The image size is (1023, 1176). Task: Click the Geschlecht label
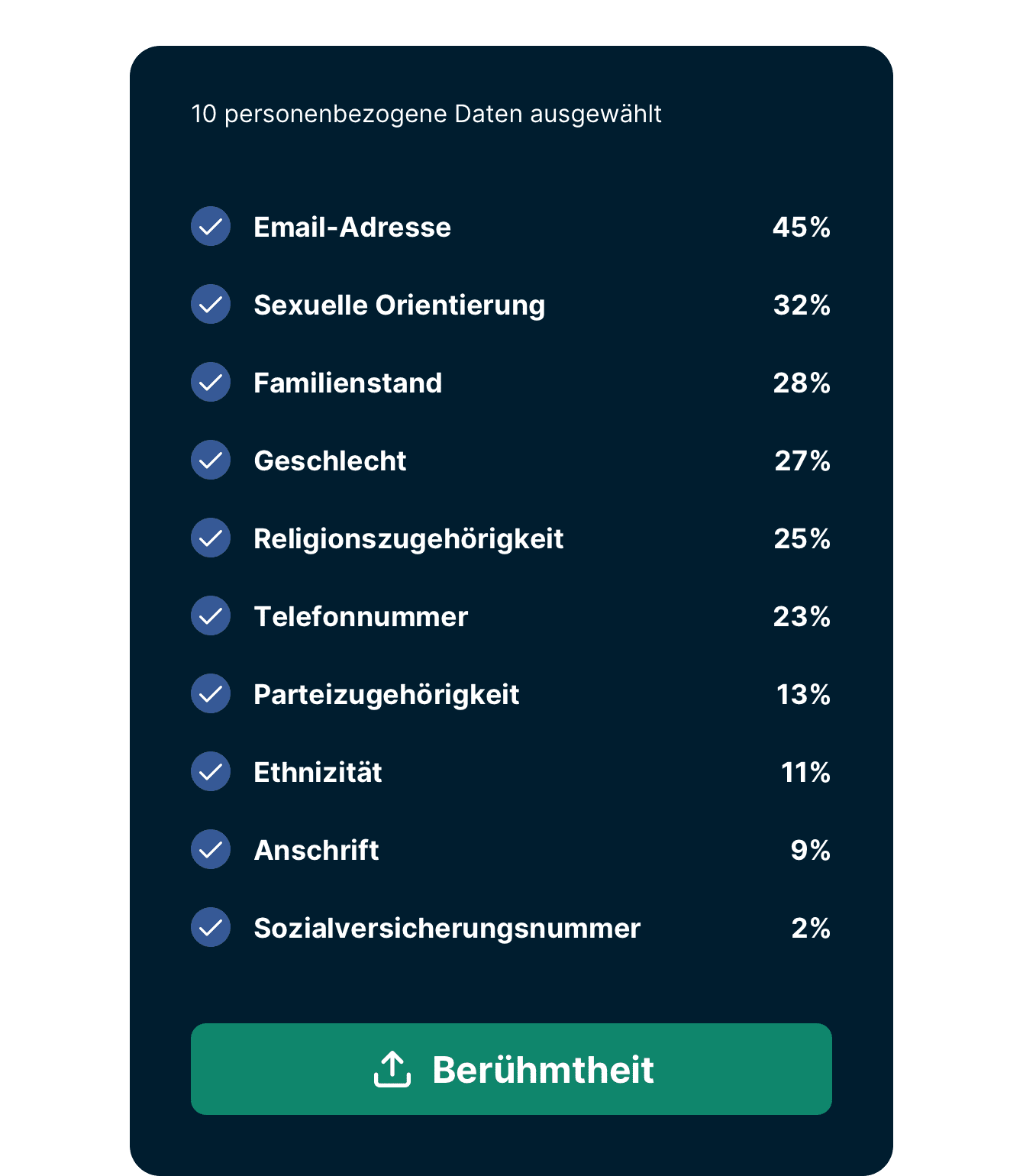[330, 460]
